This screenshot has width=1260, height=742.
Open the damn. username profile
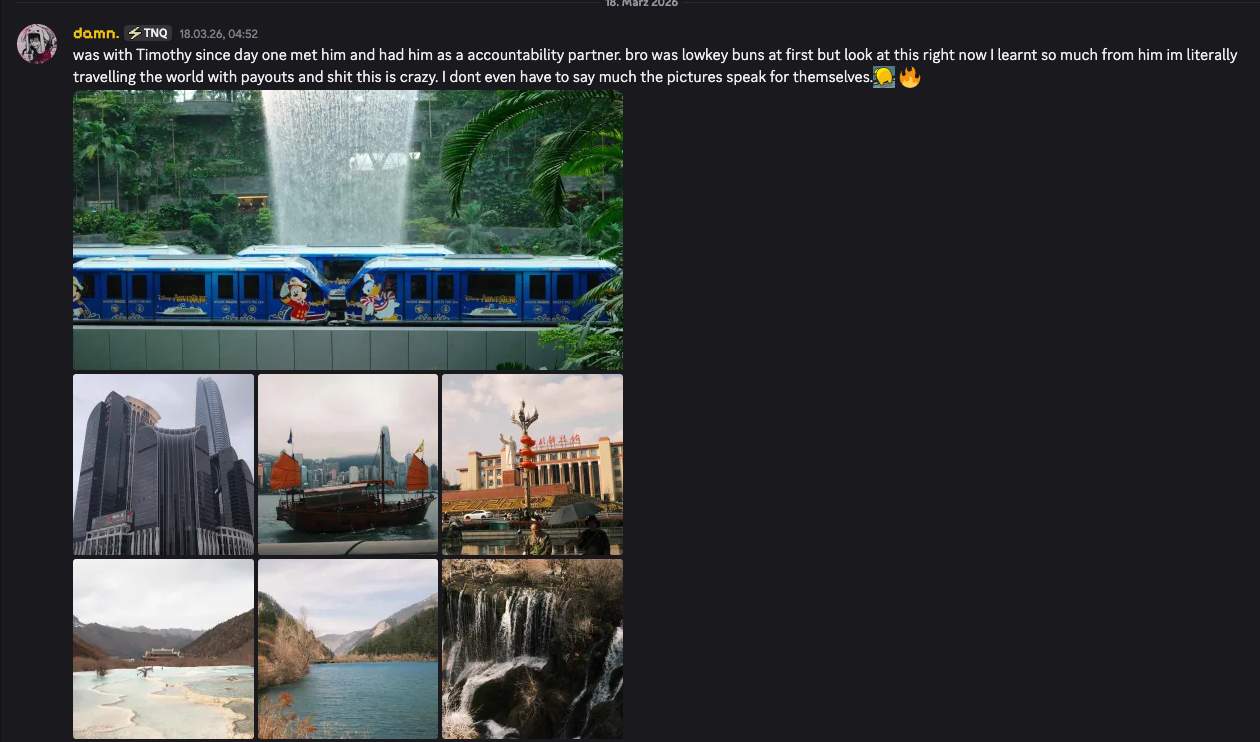pyautogui.click(x=96, y=33)
